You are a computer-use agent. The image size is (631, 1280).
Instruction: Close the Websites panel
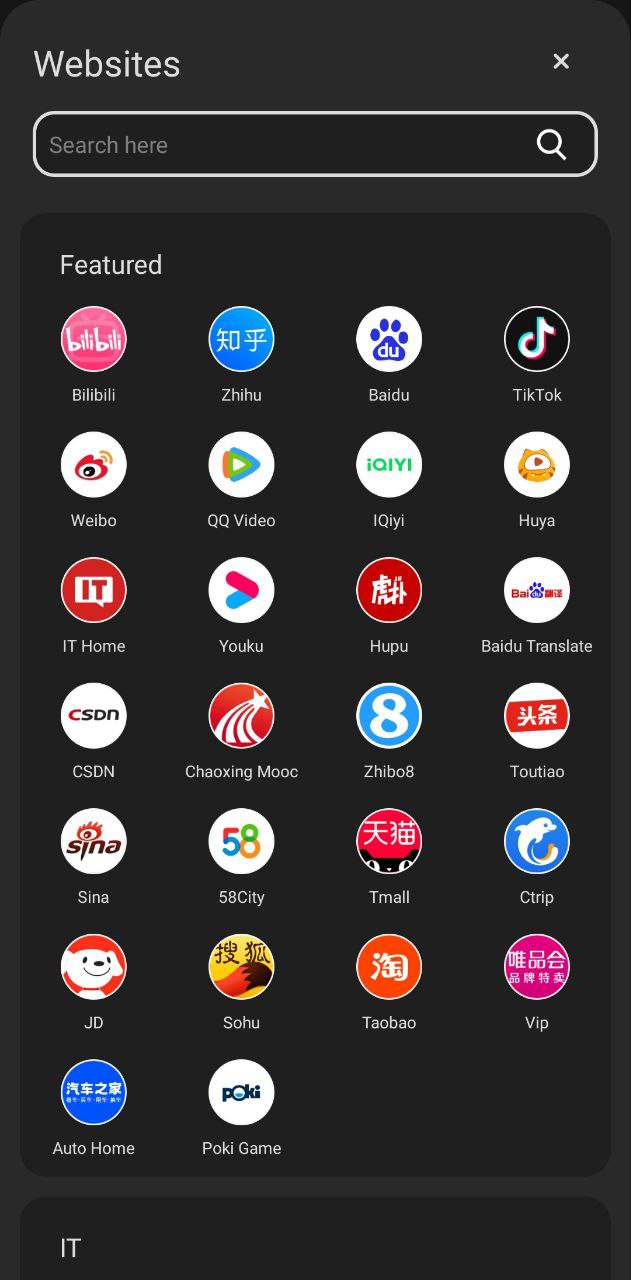coord(561,62)
